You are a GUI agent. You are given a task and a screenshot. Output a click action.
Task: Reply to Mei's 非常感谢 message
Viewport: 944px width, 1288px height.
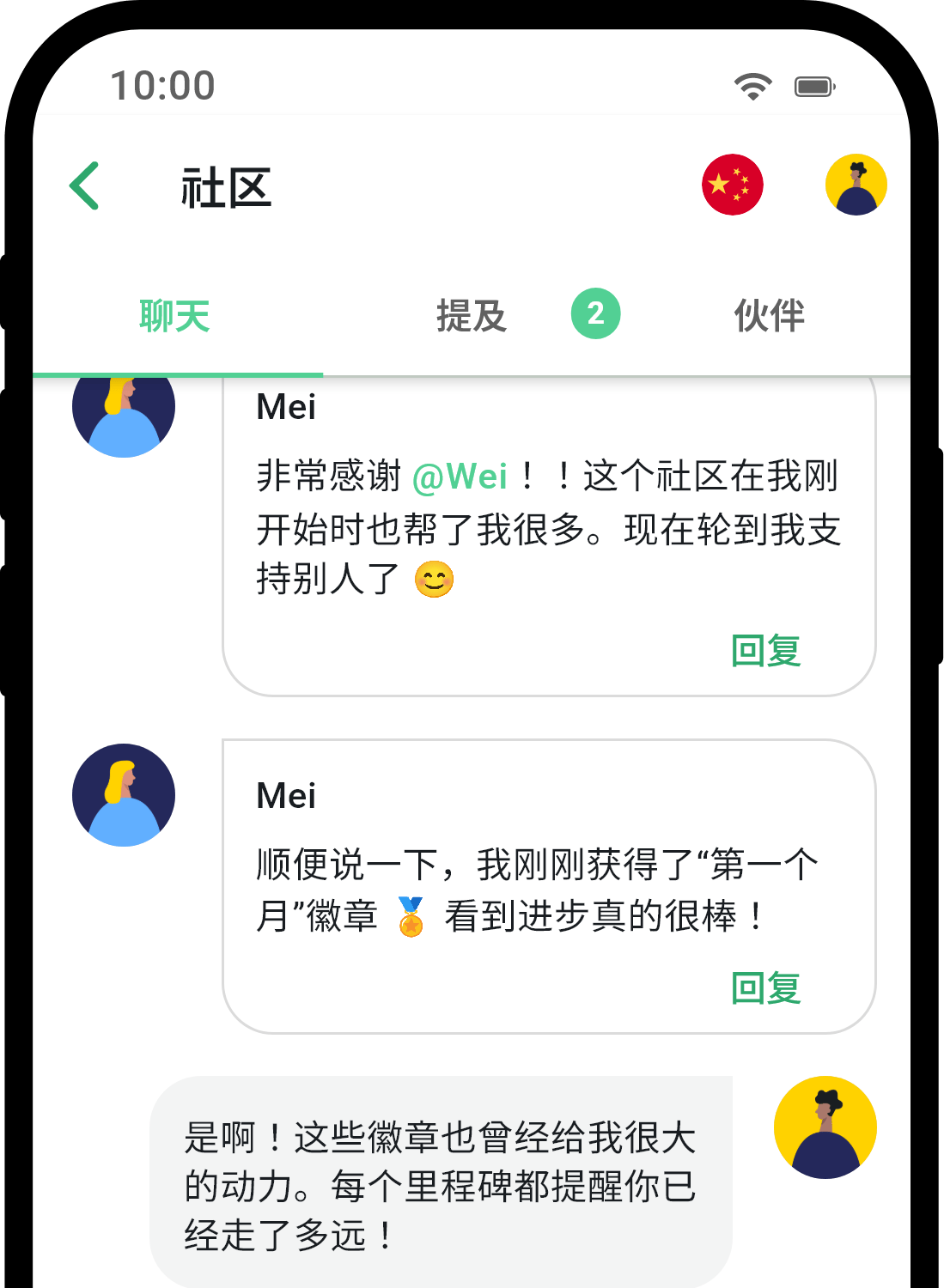(765, 651)
